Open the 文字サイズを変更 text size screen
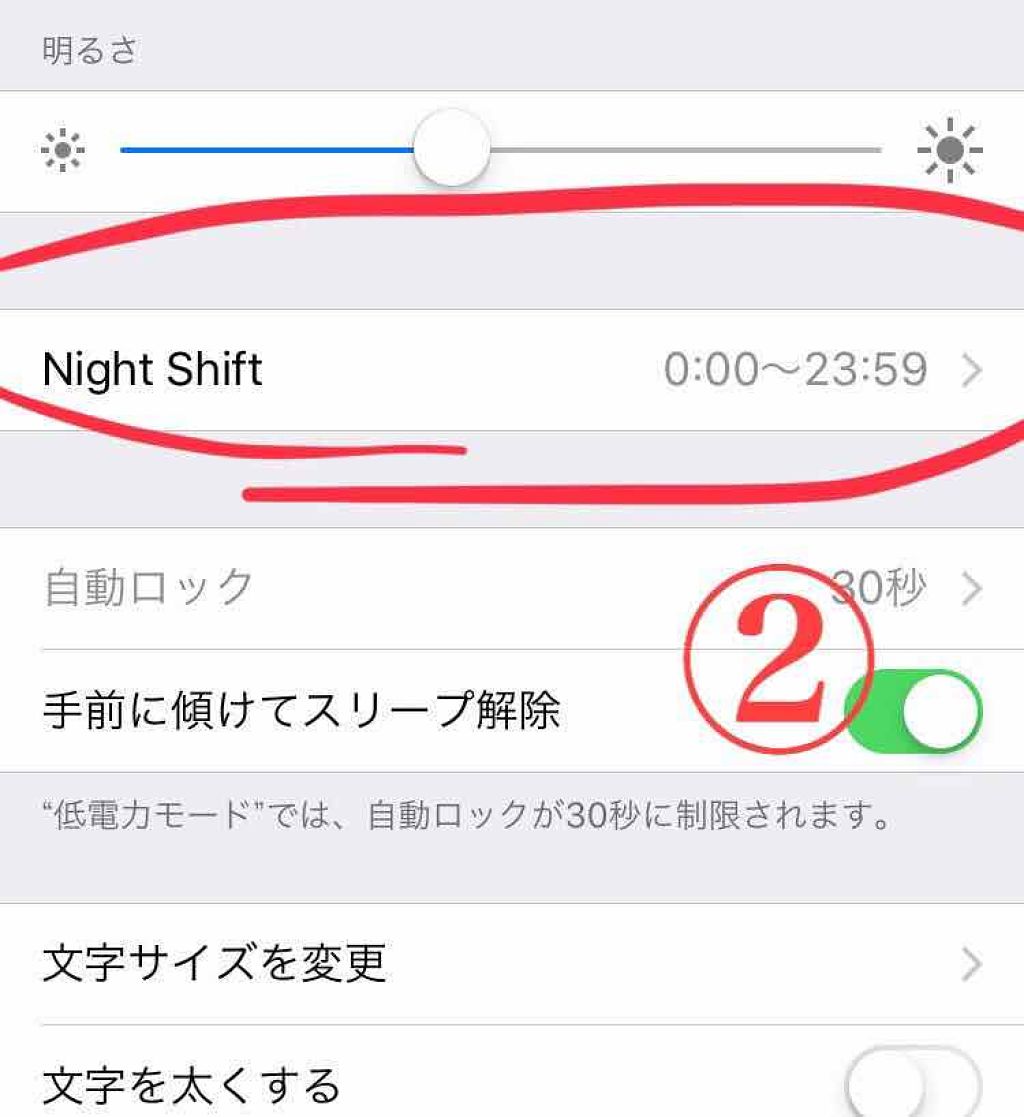 coord(300,963)
